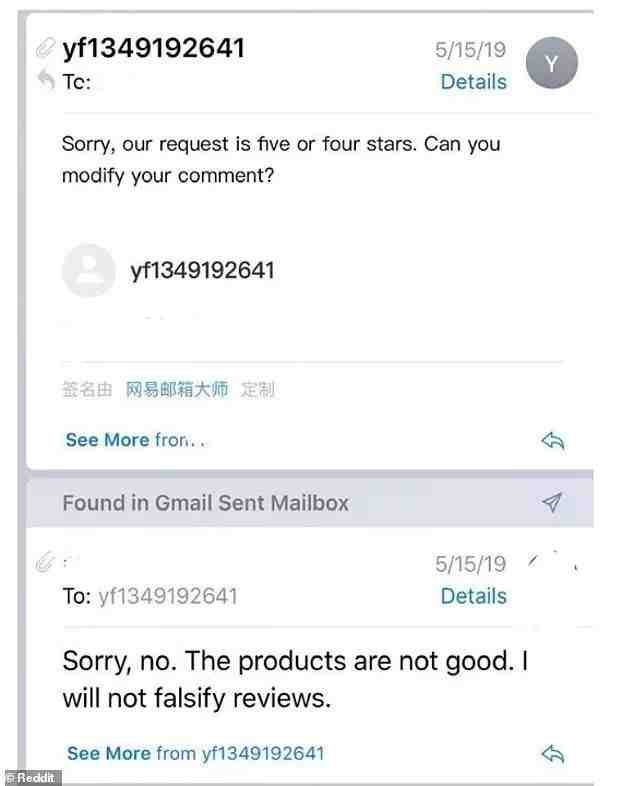Reply from the 'Sorry, no' email
This screenshot has width=634, height=786.
pyautogui.click(x=552, y=754)
